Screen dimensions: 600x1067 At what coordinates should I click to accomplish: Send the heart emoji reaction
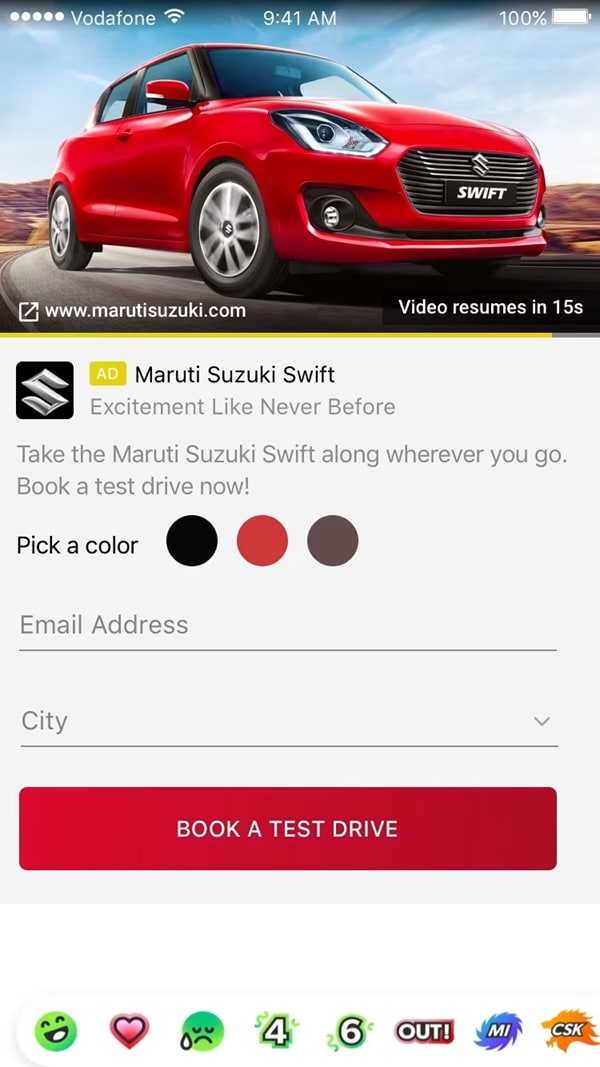coord(129,1031)
